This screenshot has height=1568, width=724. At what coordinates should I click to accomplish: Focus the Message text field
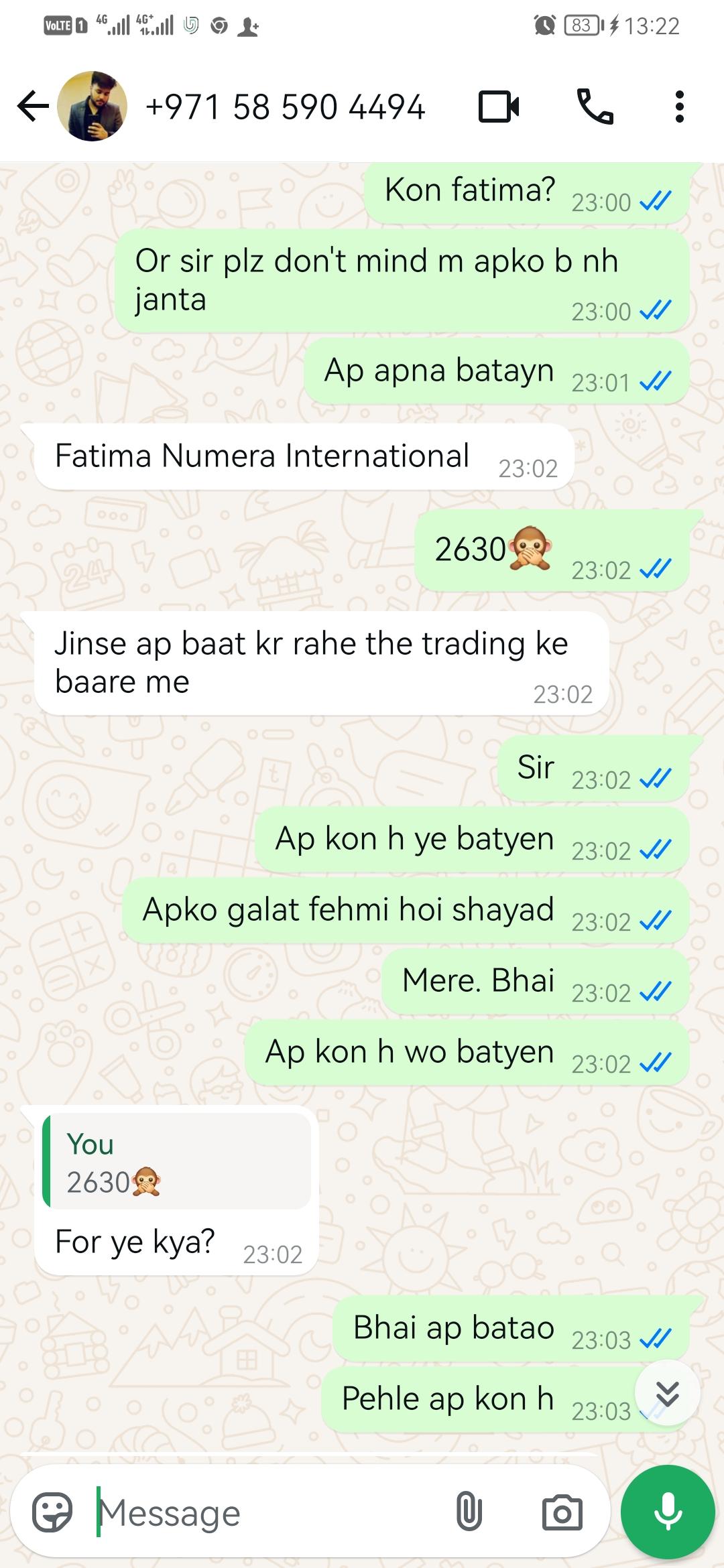(268, 1512)
